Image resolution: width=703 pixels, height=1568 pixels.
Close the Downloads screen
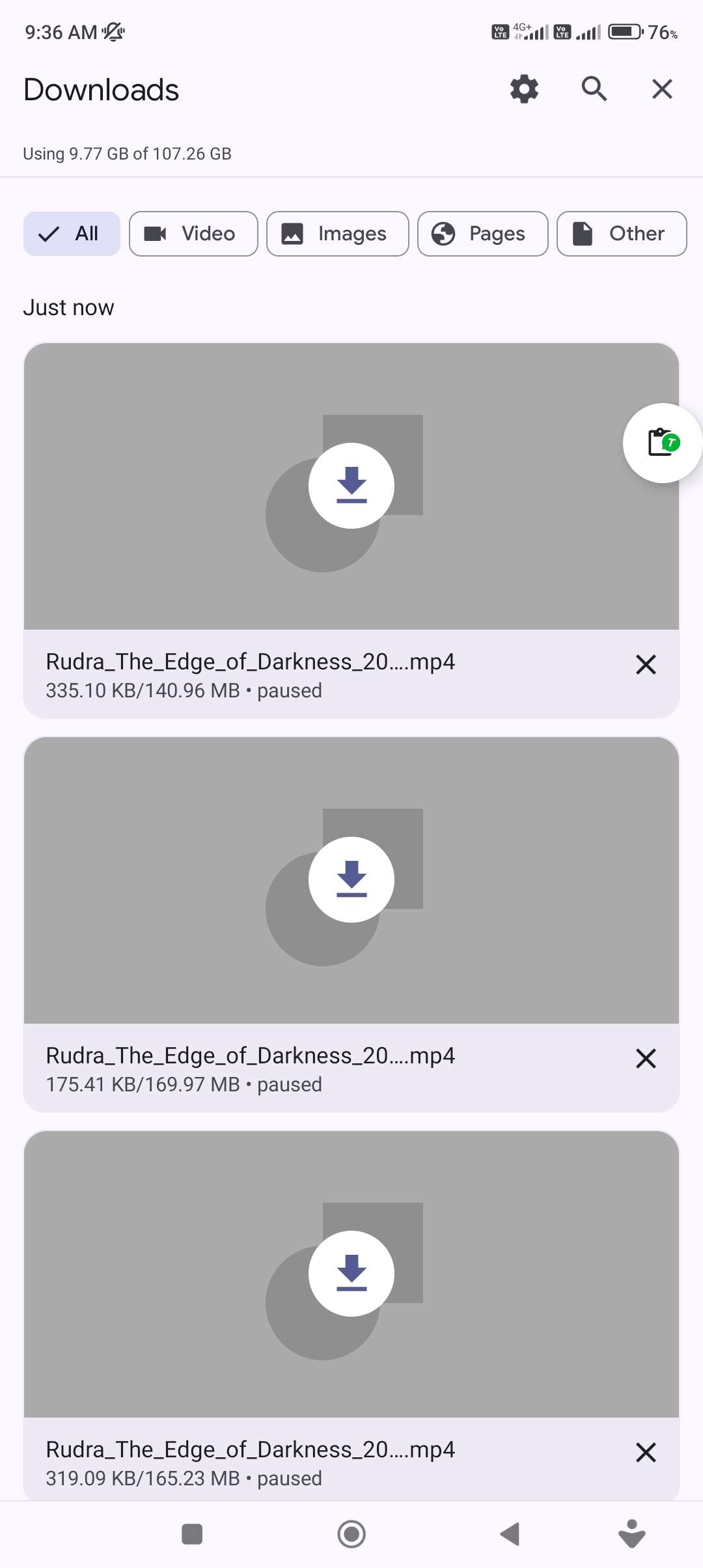(662, 89)
